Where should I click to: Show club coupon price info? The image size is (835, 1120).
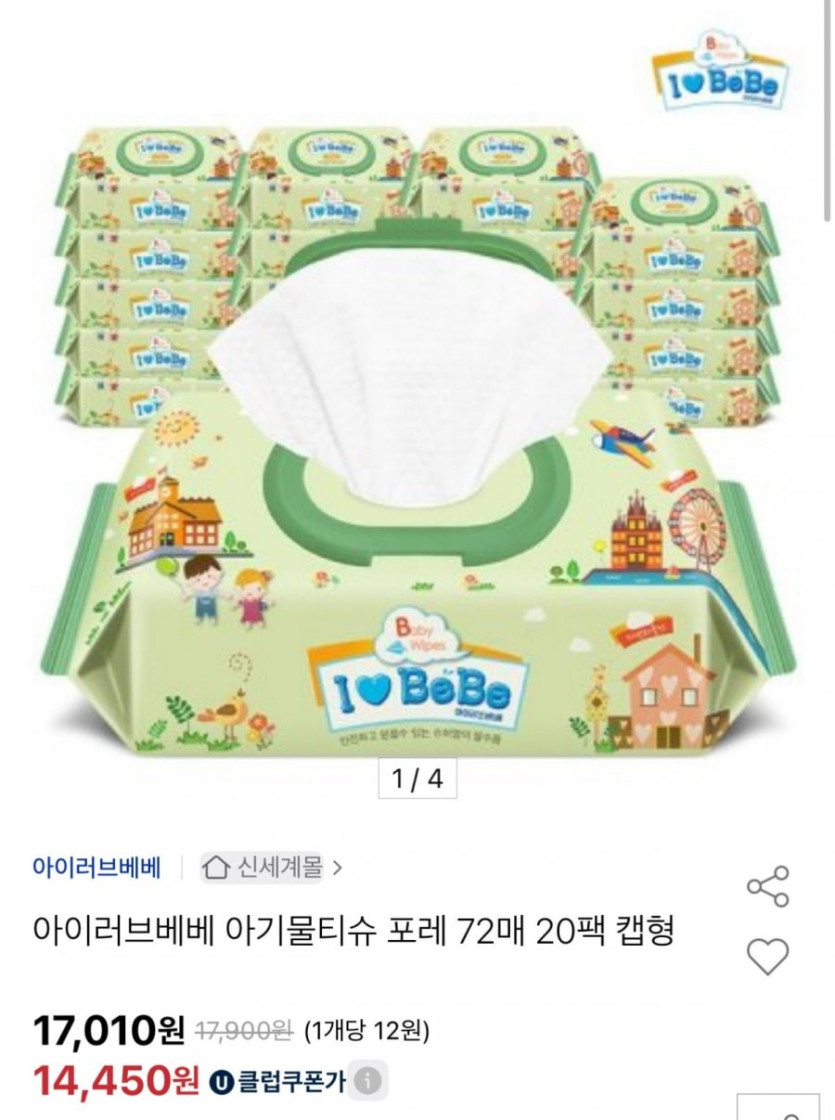tap(370, 1081)
